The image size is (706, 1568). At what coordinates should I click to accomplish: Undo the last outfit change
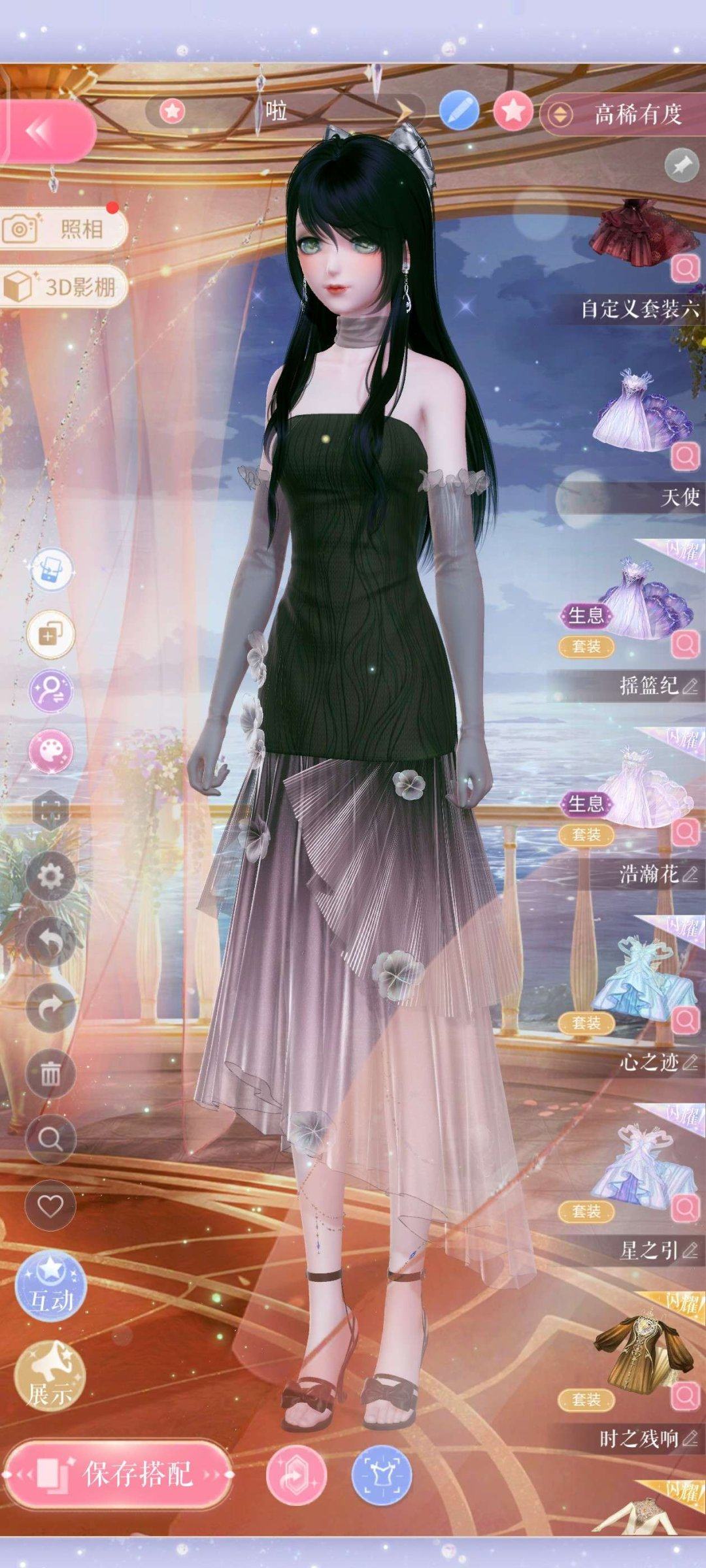[50, 941]
